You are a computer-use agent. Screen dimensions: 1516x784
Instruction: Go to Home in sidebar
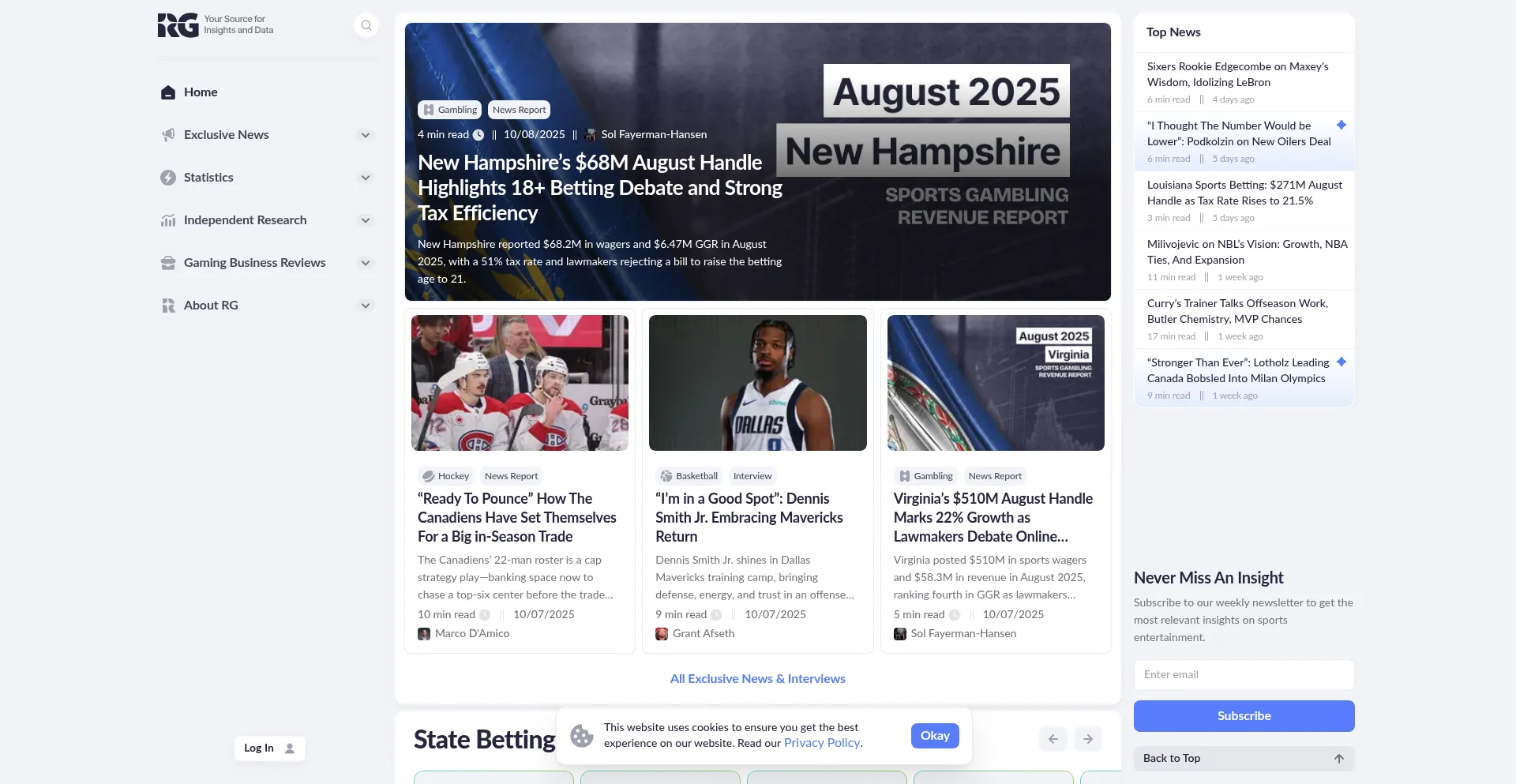pyautogui.click(x=200, y=92)
